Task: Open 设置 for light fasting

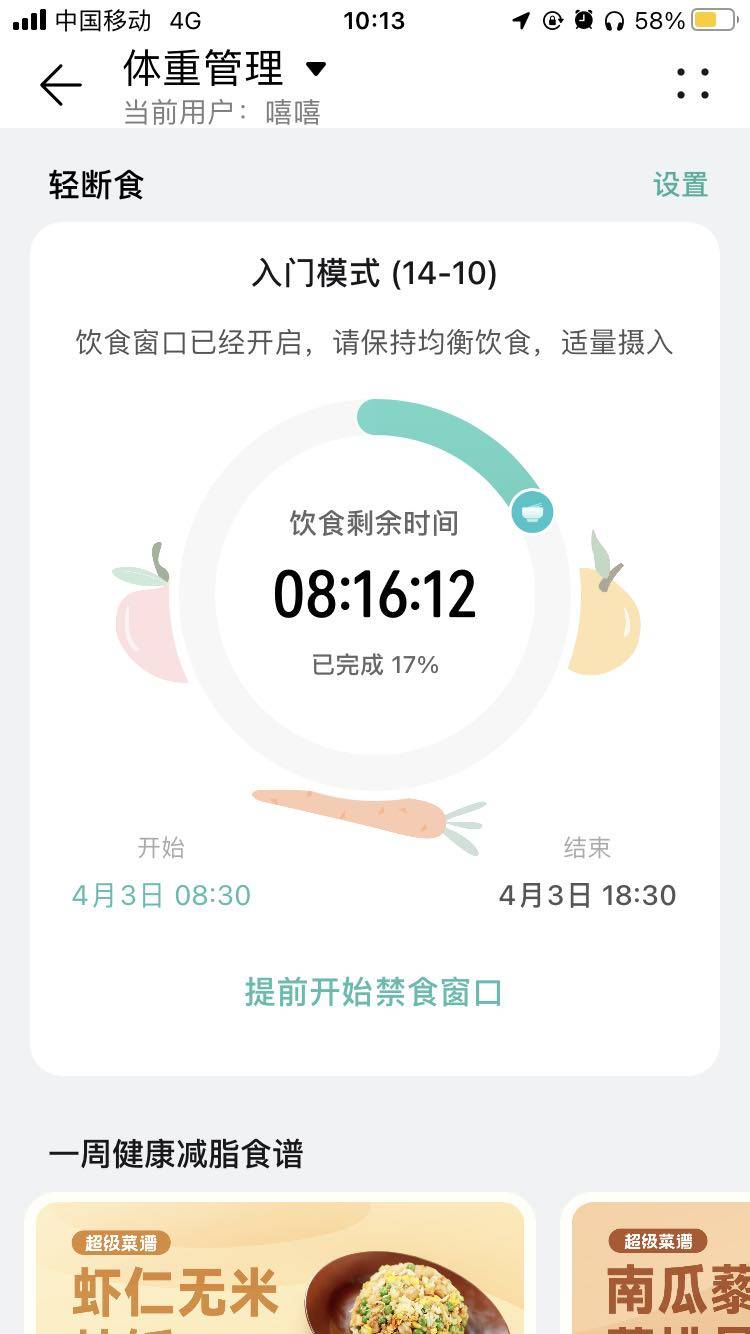Action: coord(680,185)
